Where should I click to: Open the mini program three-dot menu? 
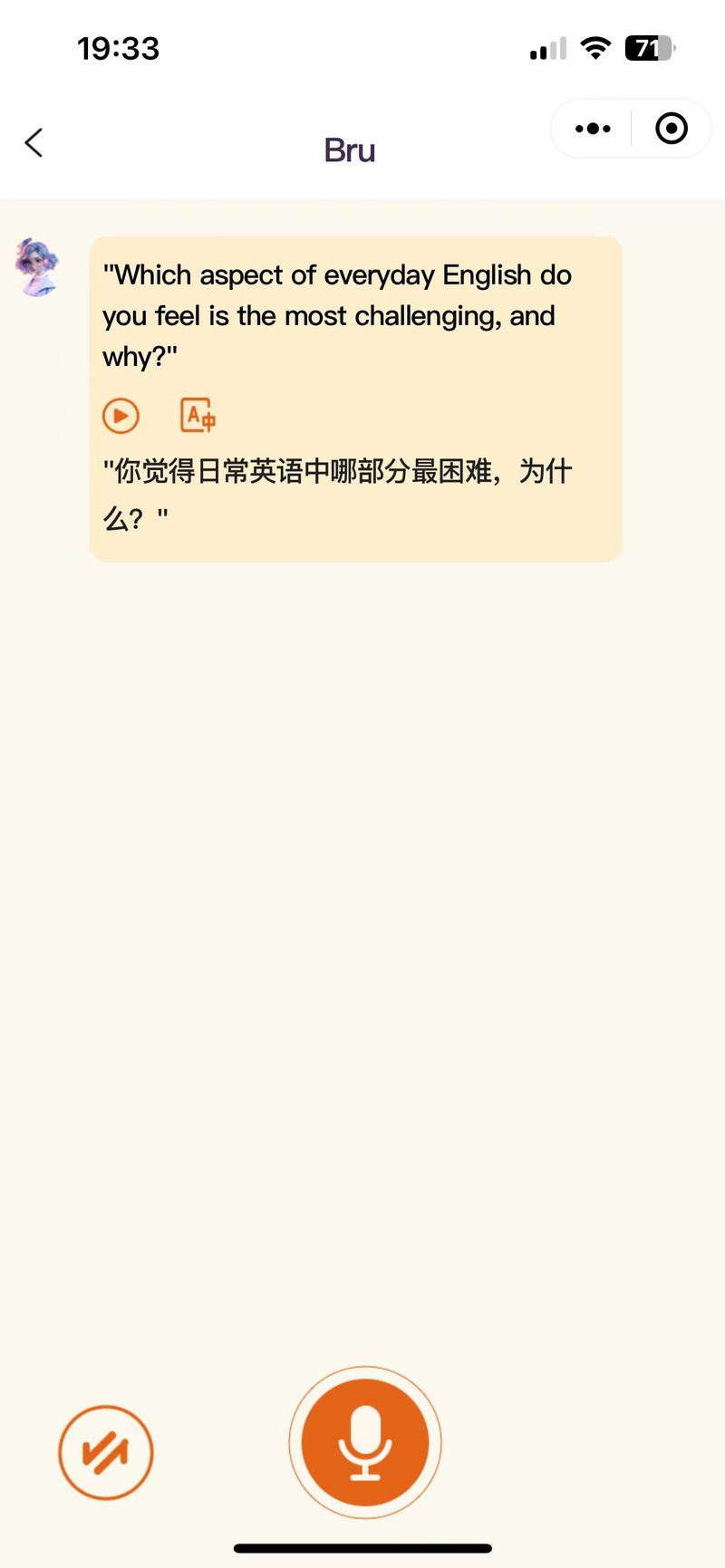tap(593, 129)
